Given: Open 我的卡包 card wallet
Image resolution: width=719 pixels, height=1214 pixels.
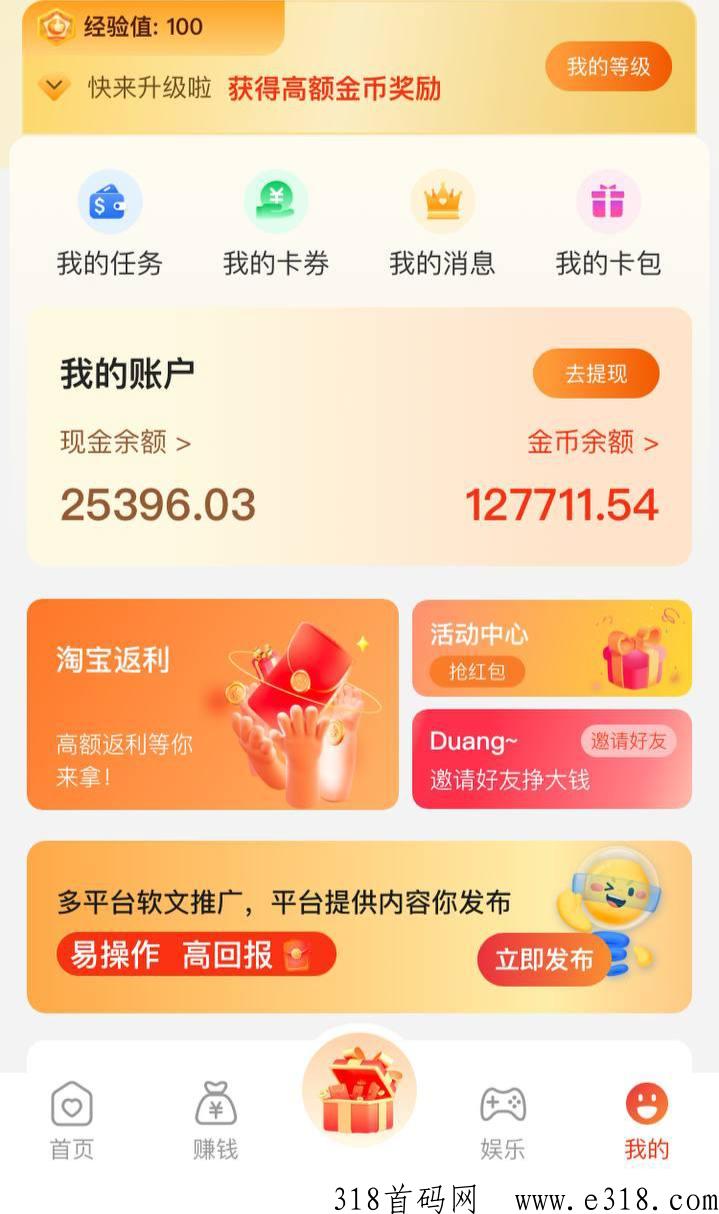Looking at the screenshot, I should tap(608, 224).
